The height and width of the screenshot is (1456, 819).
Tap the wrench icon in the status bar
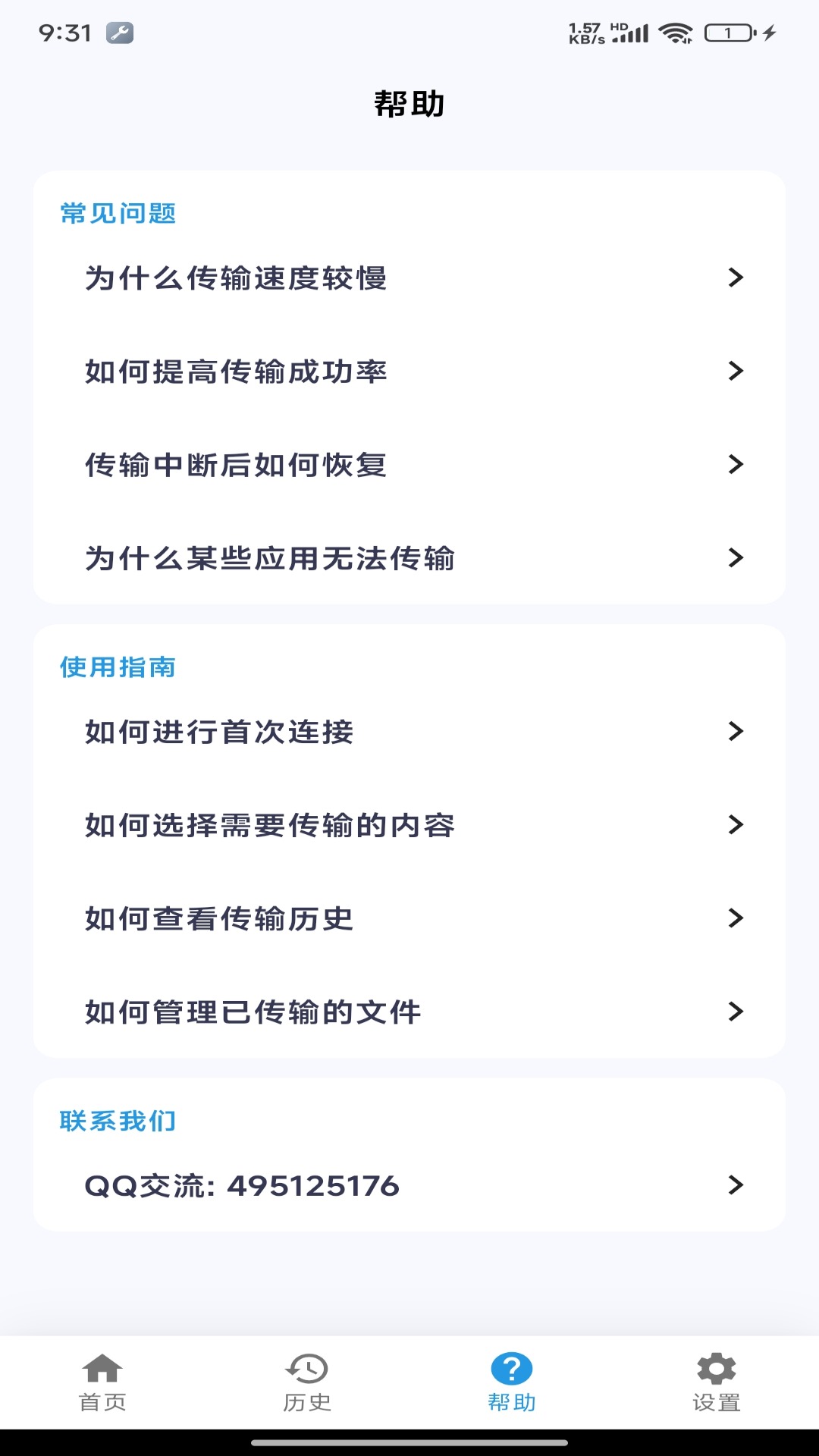coord(118,33)
